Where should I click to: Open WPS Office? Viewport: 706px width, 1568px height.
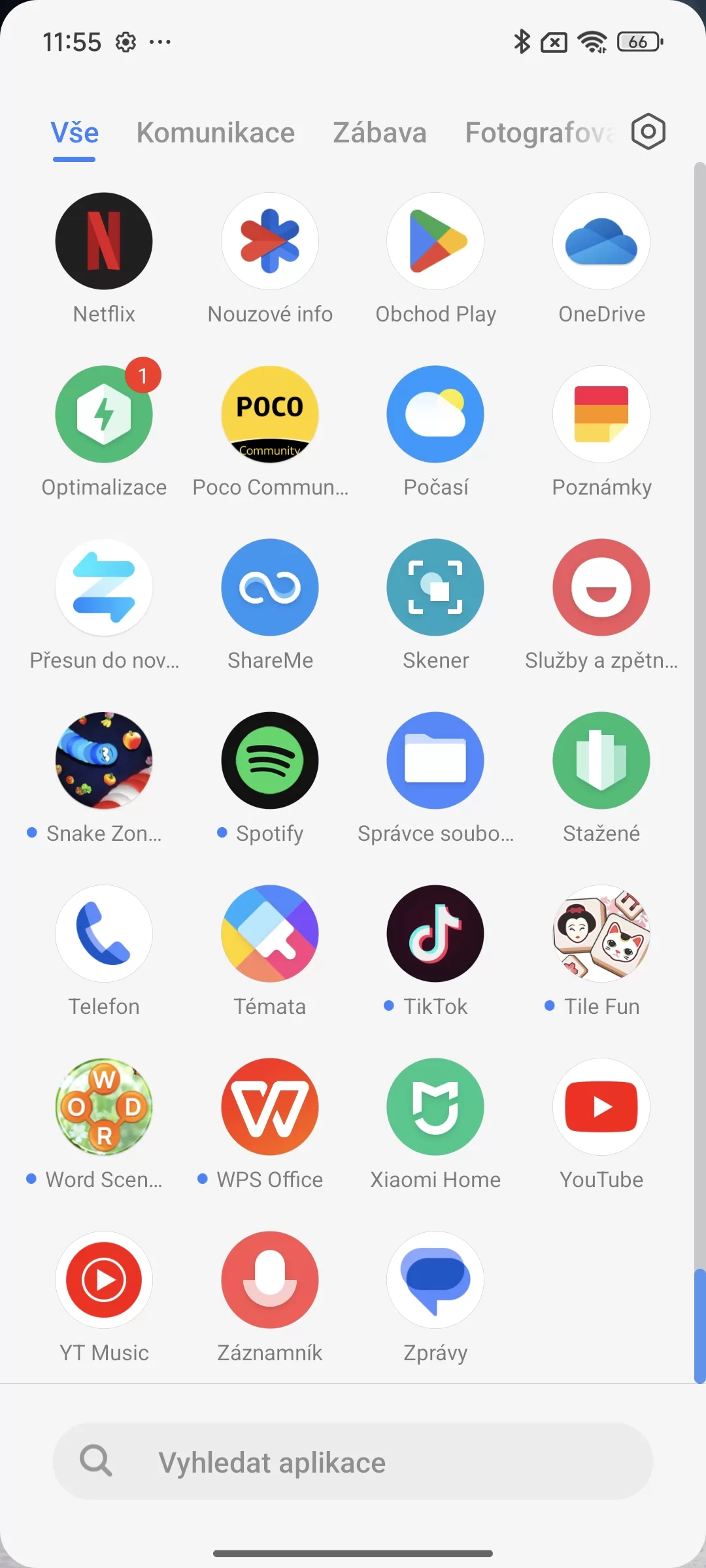pyautogui.click(x=270, y=1107)
